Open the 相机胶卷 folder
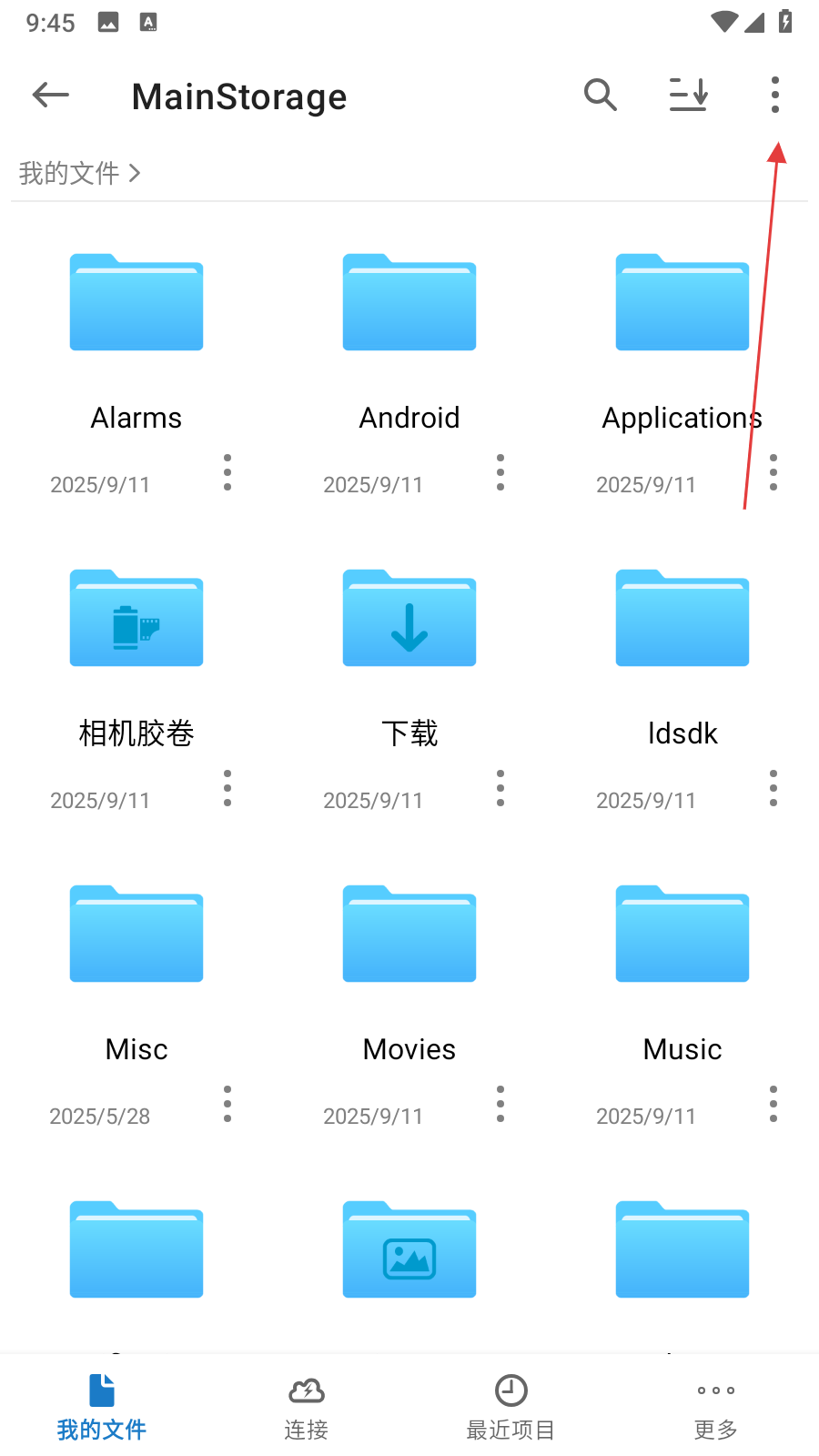The image size is (819, 1456). (136, 619)
